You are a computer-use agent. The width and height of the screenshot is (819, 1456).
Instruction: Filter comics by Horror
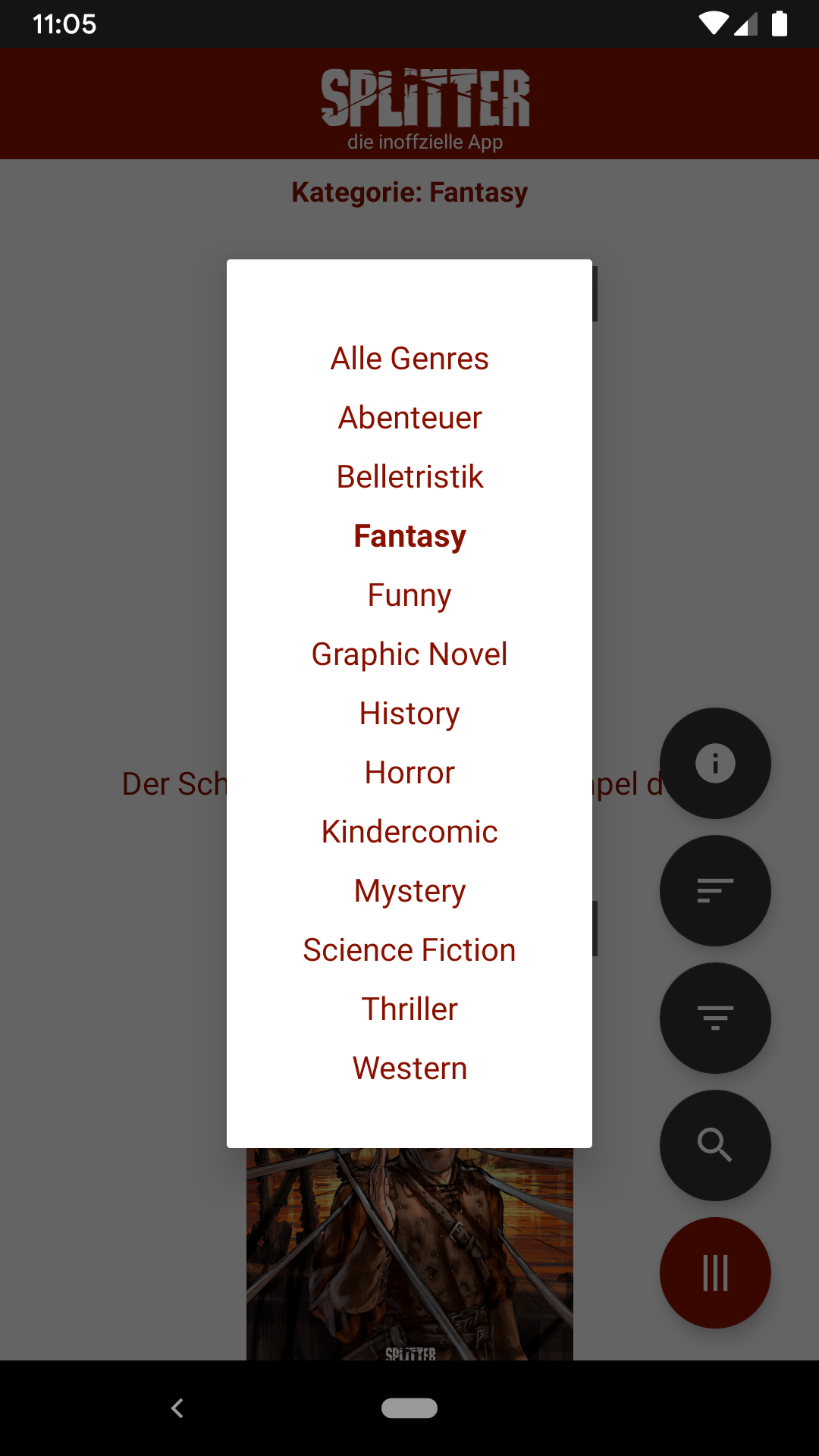click(409, 773)
